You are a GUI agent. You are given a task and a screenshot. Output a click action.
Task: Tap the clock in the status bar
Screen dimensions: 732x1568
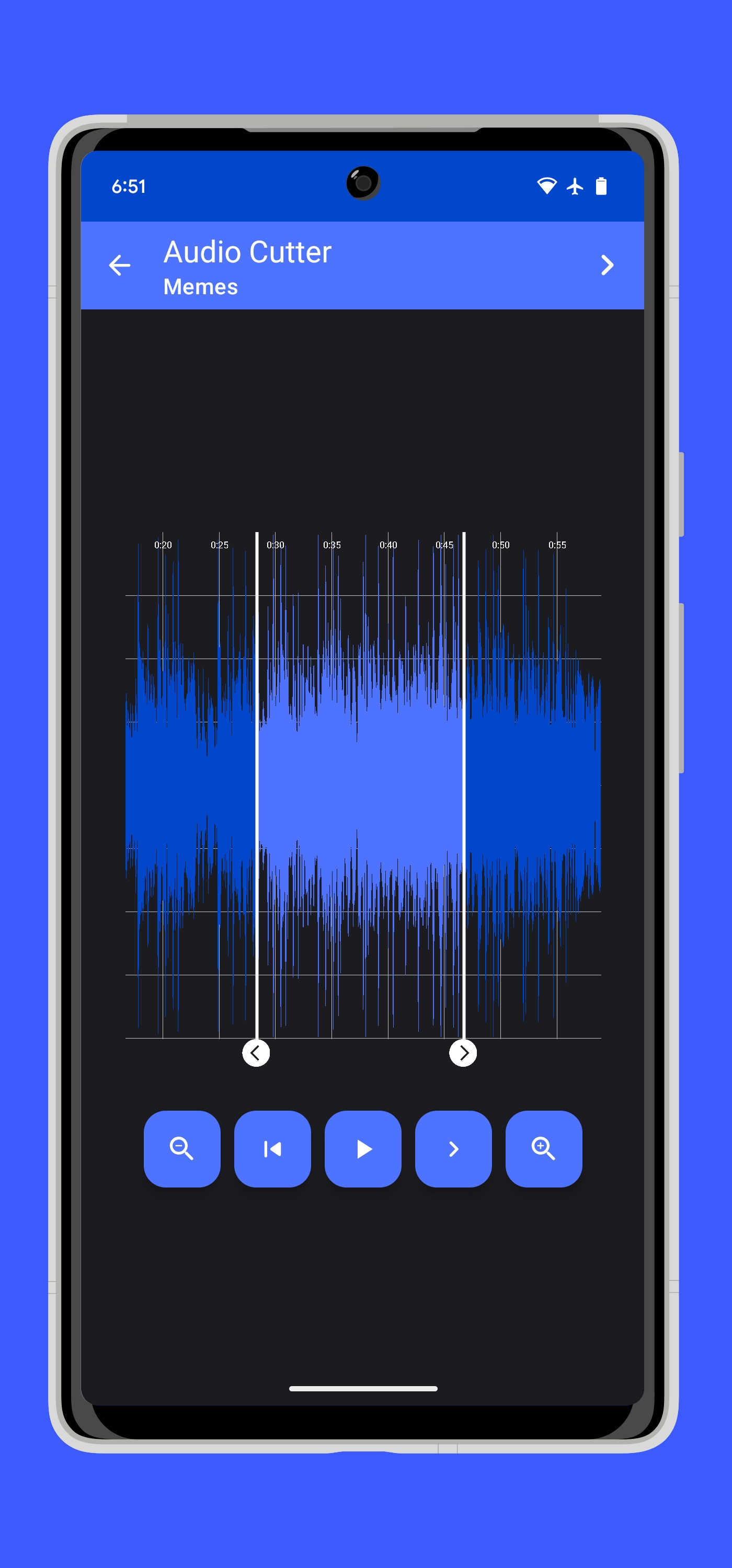pyautogui.click(x=128, y=188)
